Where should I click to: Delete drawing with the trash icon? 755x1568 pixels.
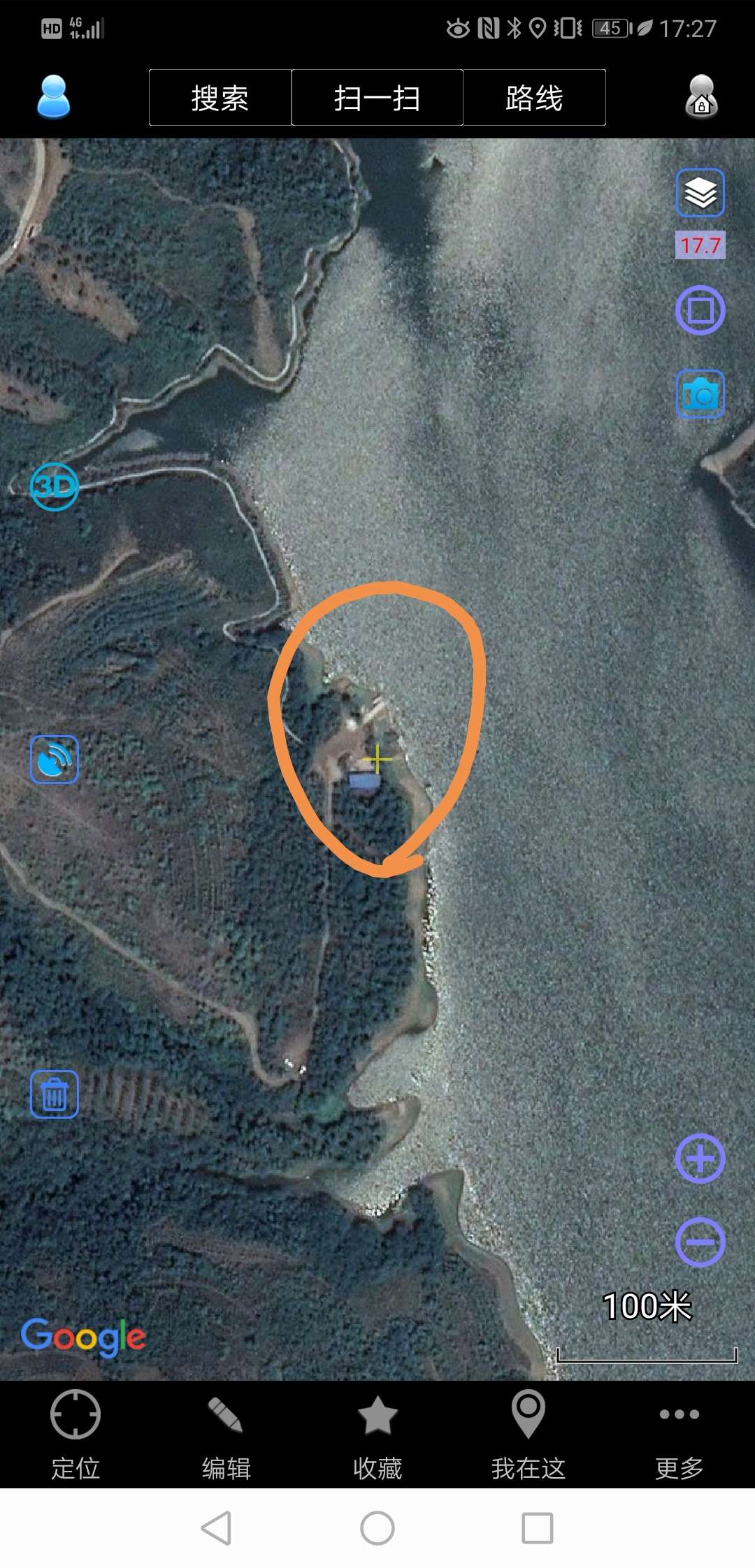tap(54, 1094)
